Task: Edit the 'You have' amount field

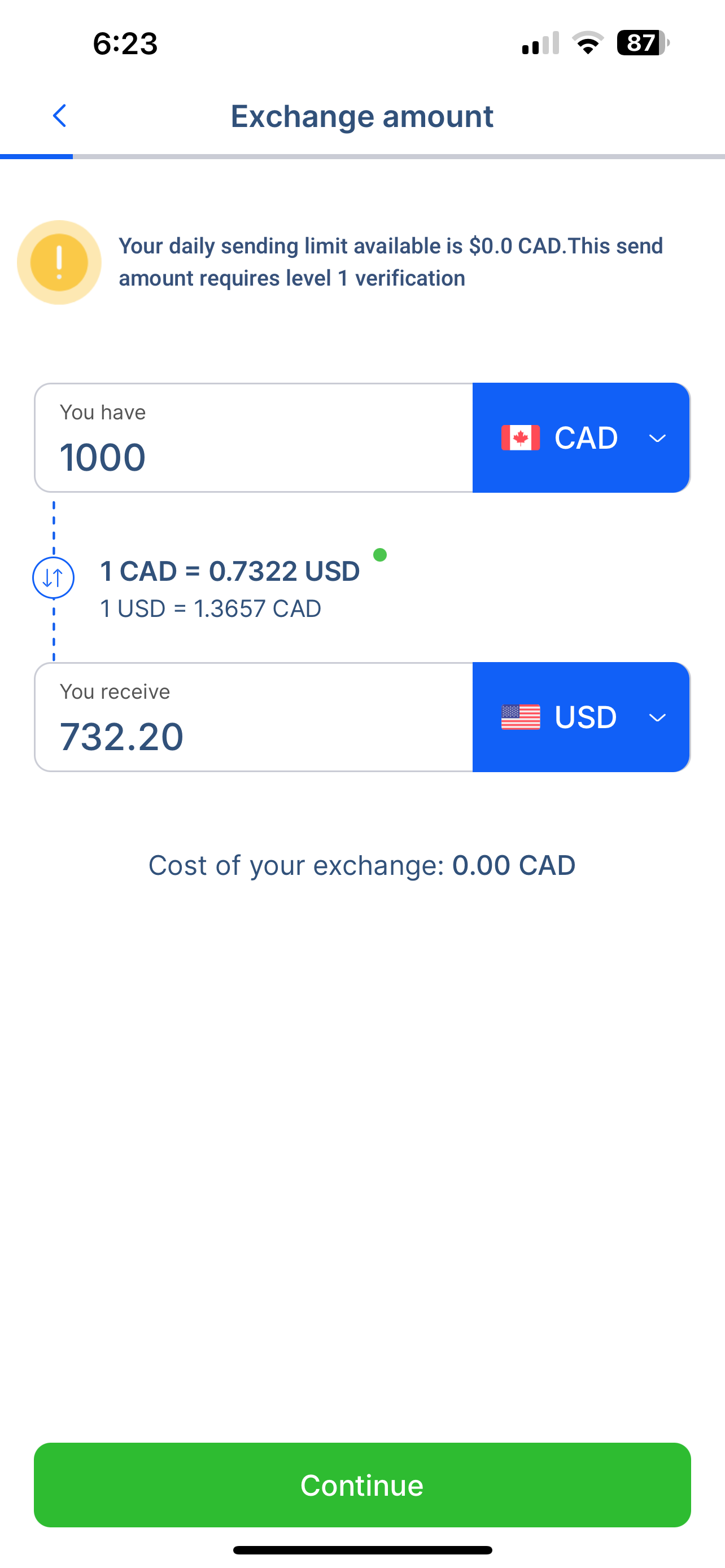Action: point(254,437)
